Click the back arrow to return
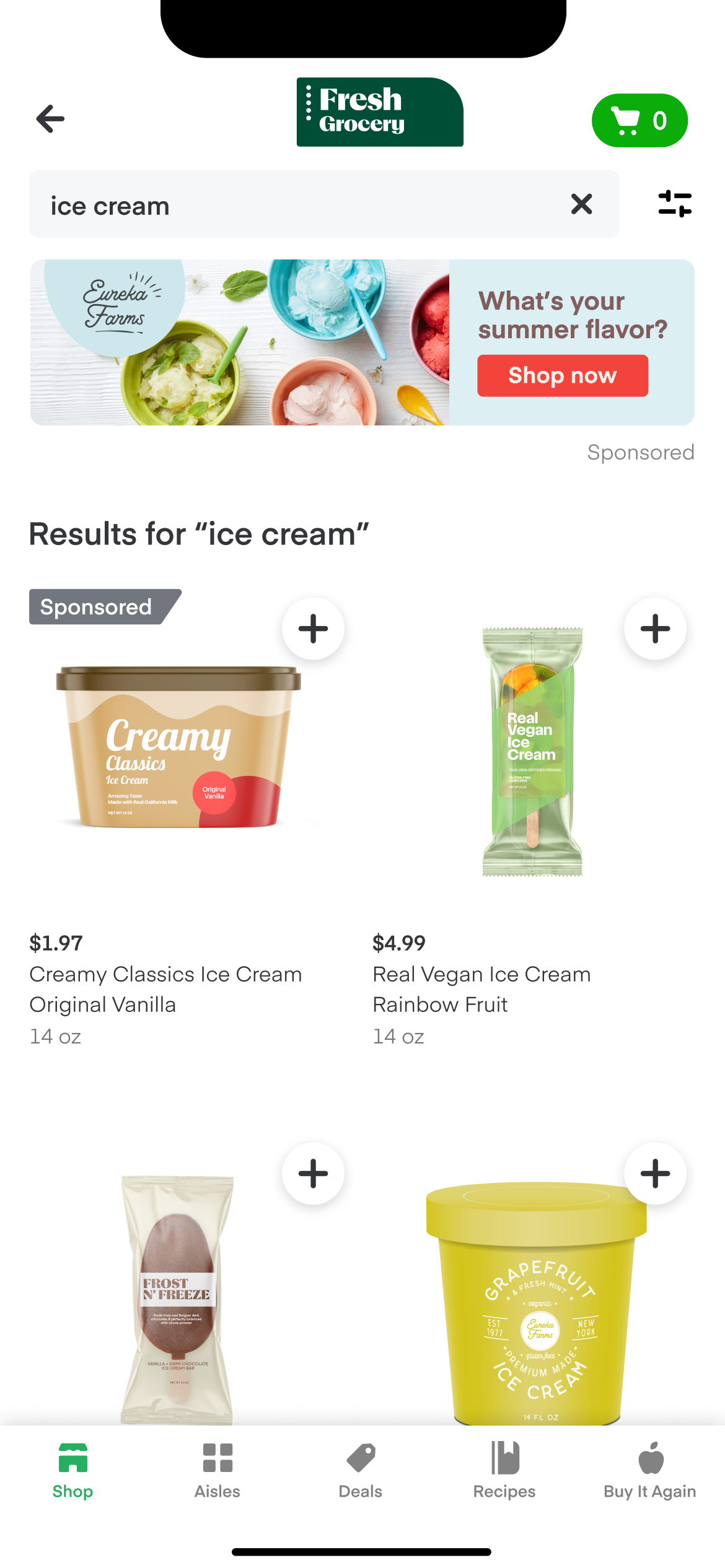 [50, 119]
